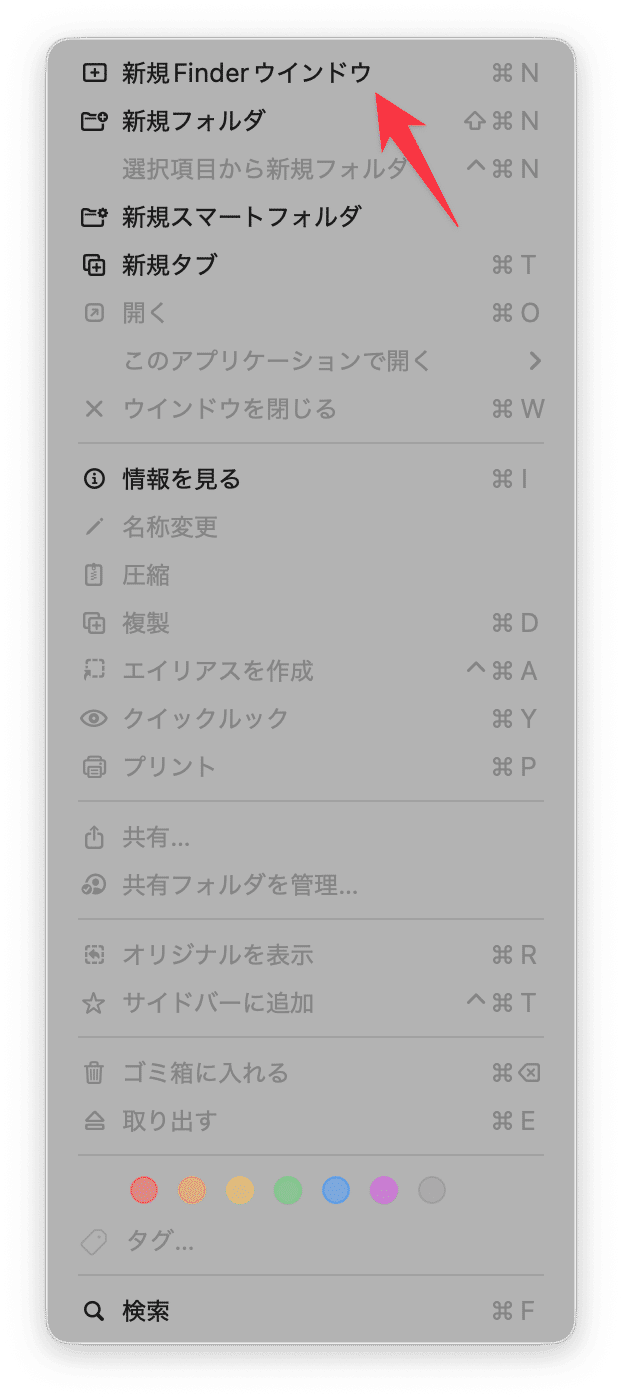Select 新規スマートフォルダ menu item
This screenshot has width=622, height=1398.
[x=240, y=217]
